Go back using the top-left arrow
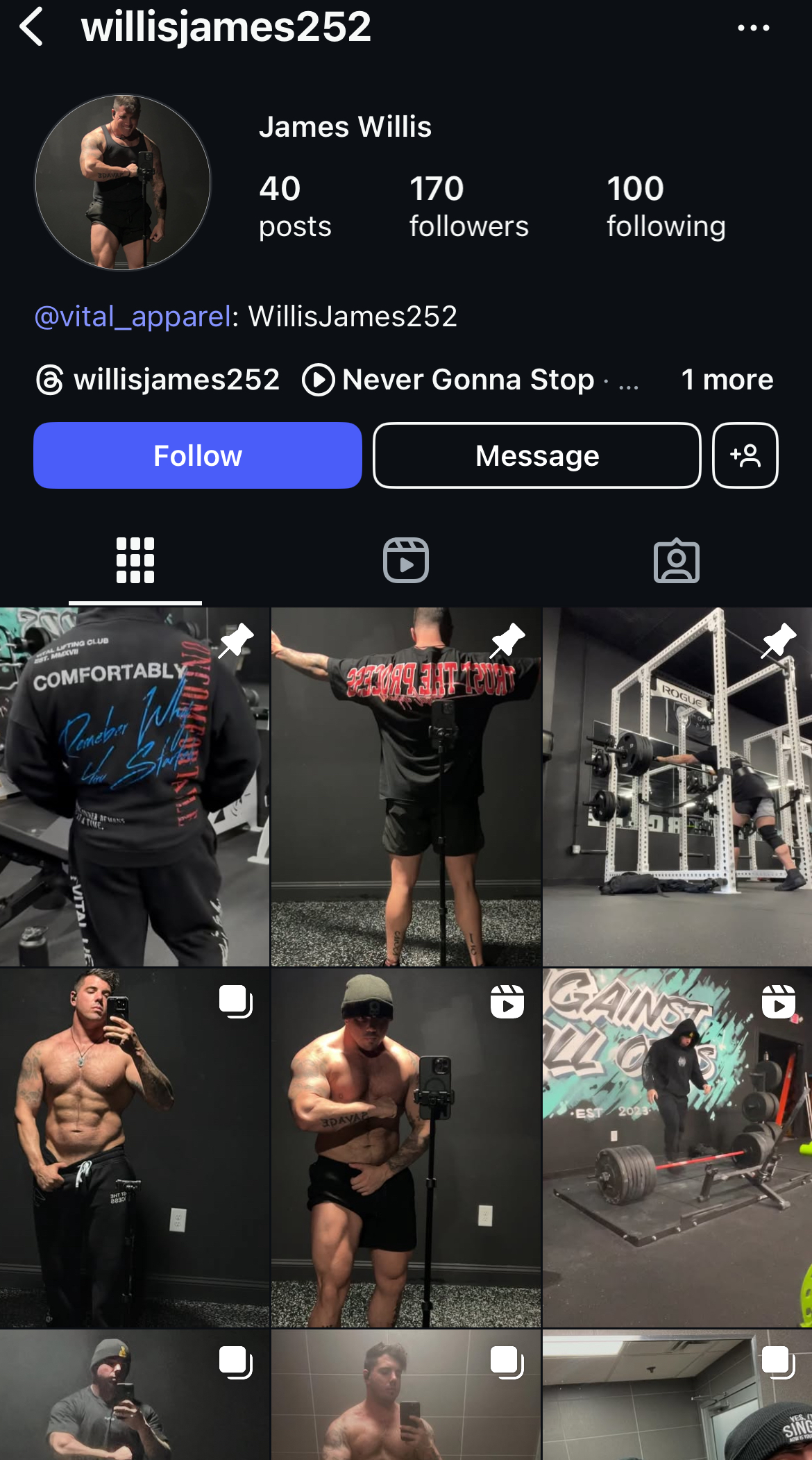812x1460 pixels. pos(31,27)
